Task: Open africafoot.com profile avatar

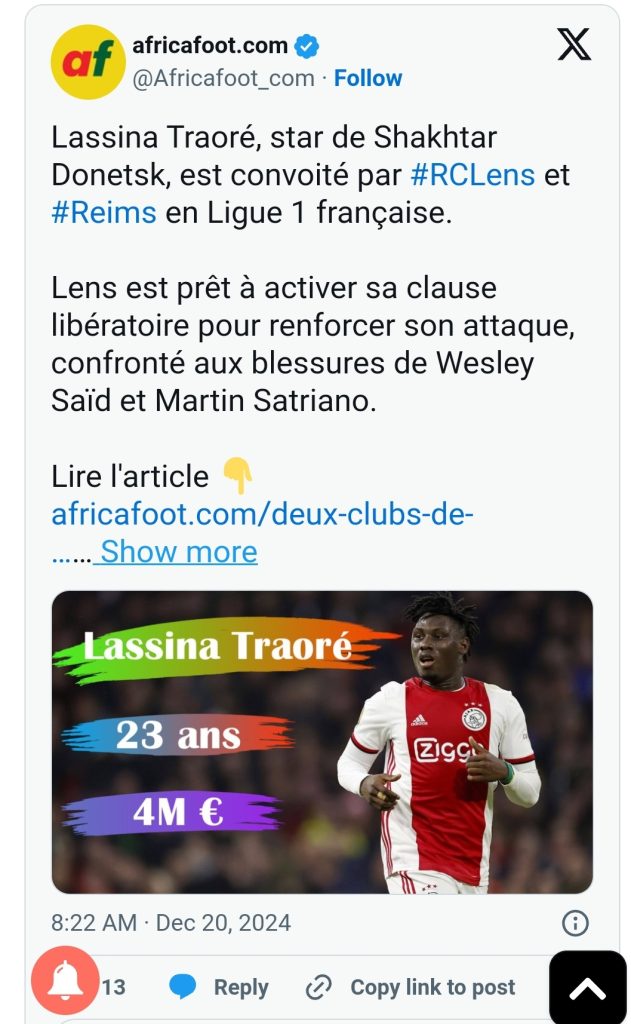Action: pyautogui.click(x=87, y=63)
